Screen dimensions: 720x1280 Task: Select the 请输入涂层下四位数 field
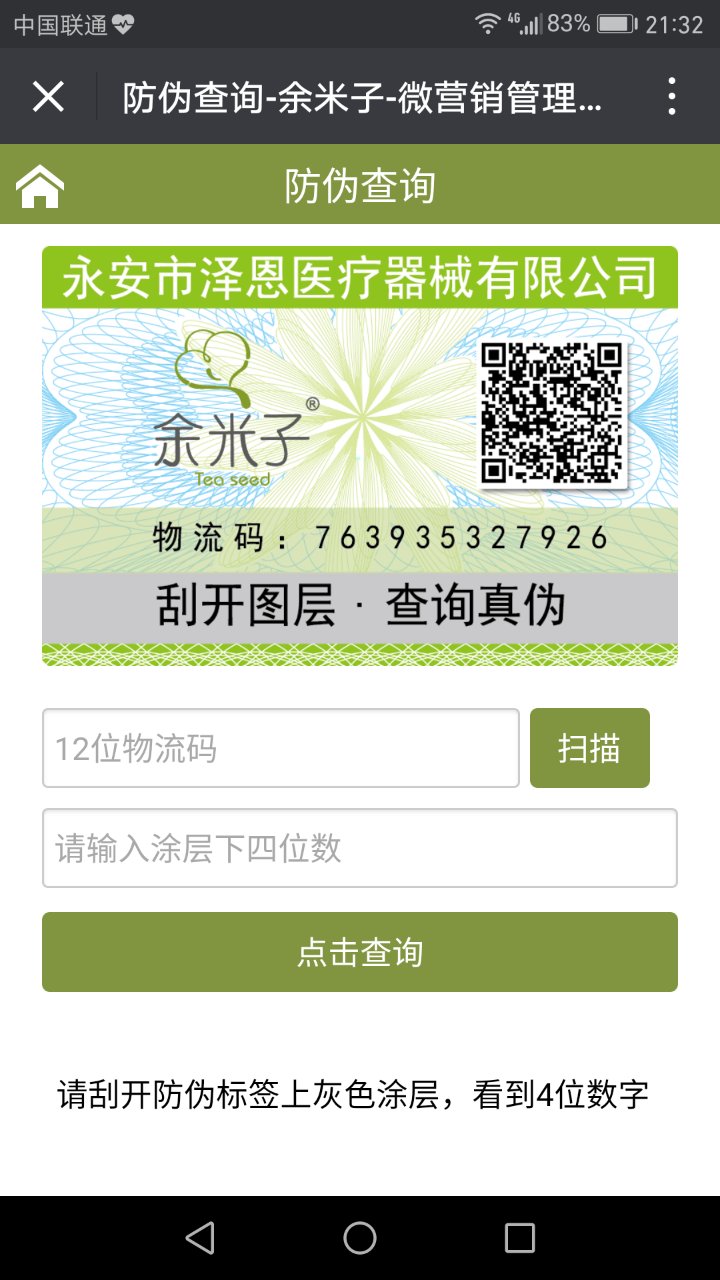(360, 848)
